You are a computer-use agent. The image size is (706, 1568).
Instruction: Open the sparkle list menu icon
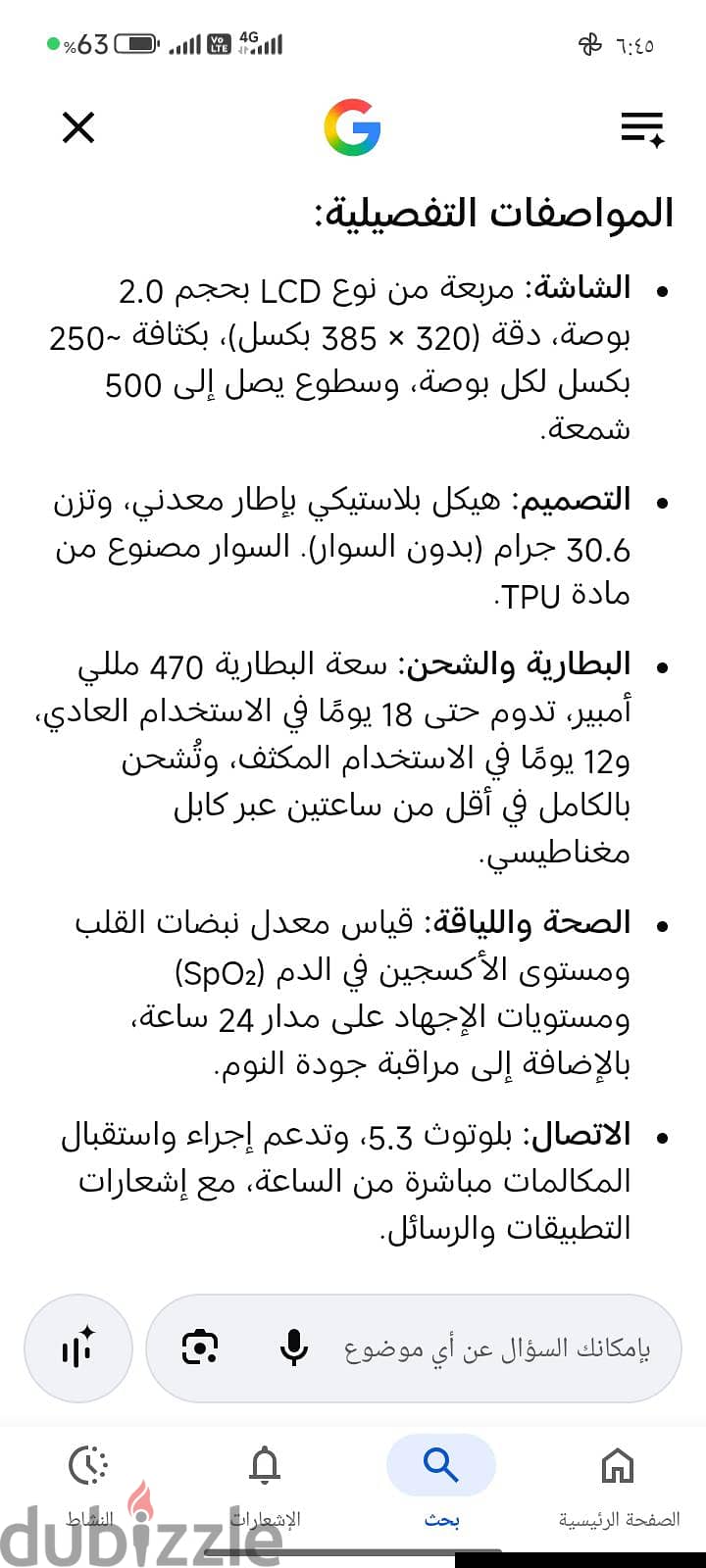click(x=643, y=128)
